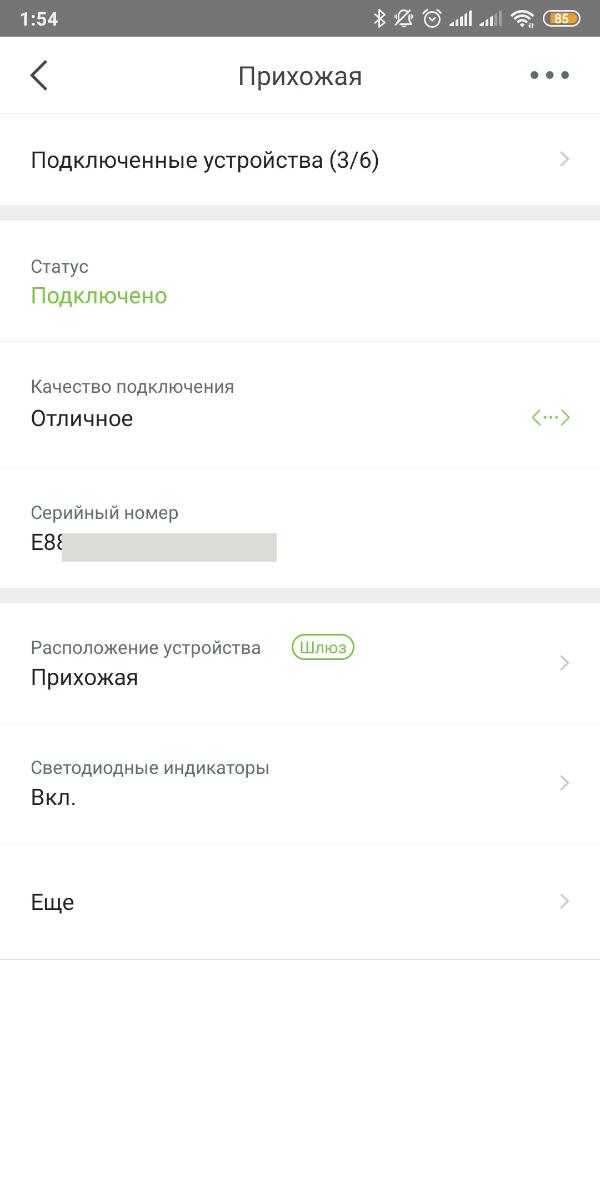Go back from the Прихожая screen

[39, 76]
